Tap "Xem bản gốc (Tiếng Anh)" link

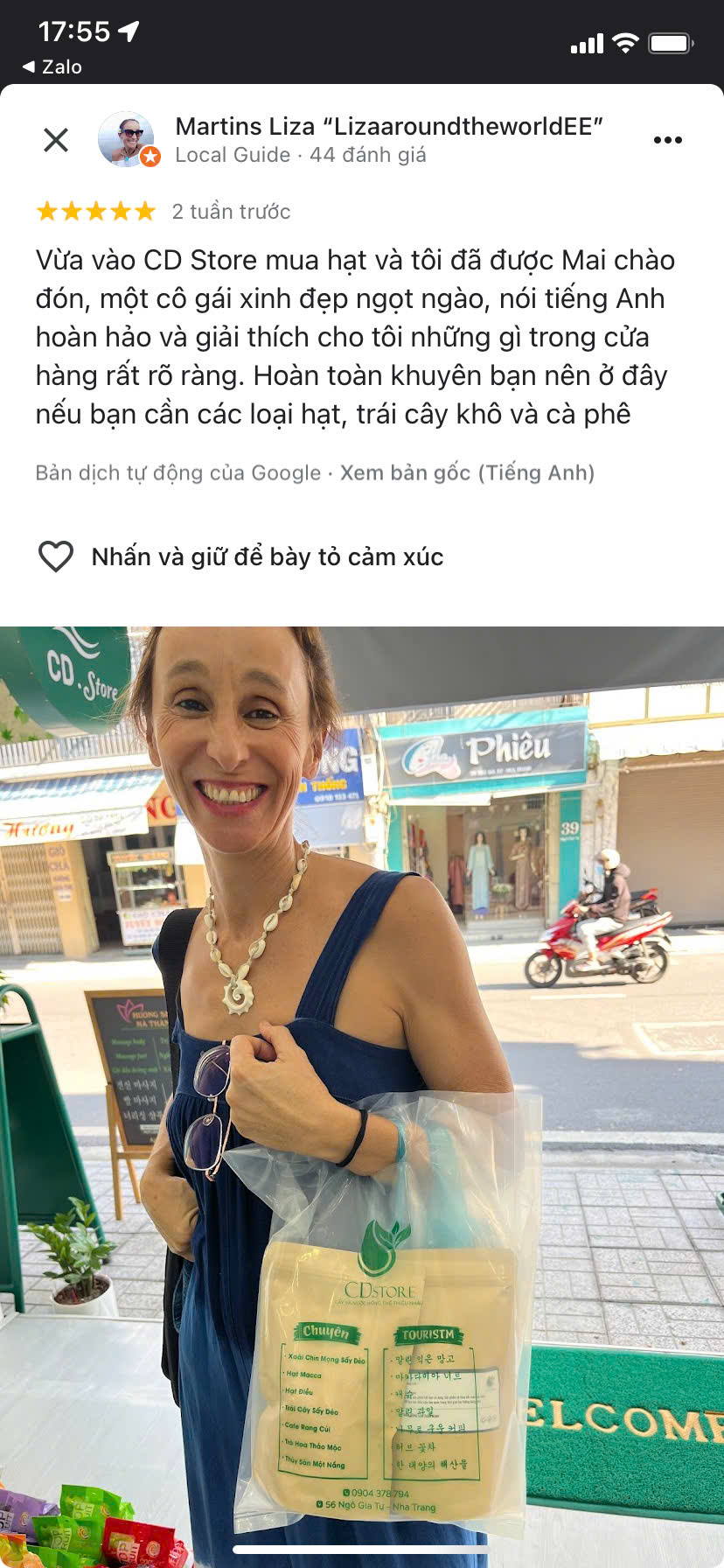tap(467, 472)
